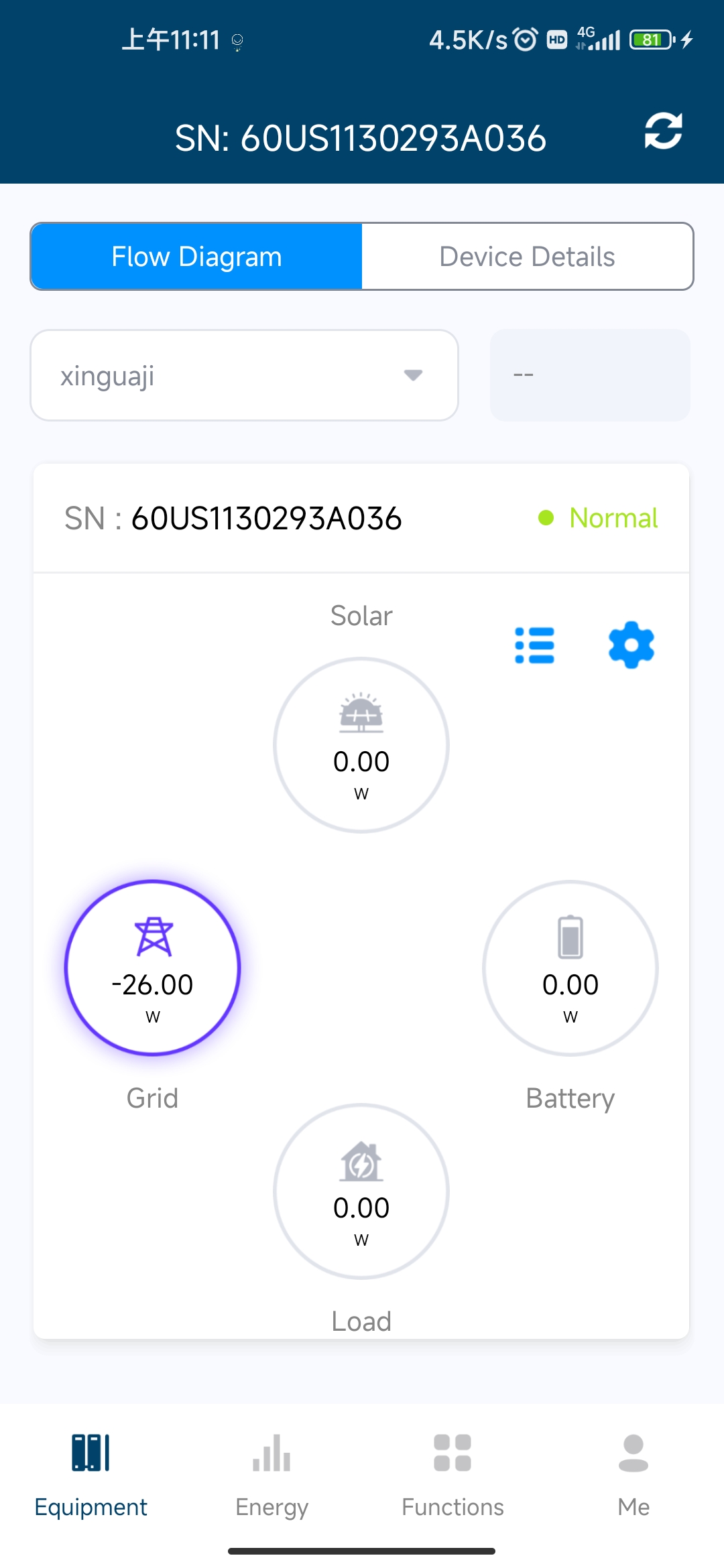Select the Flow Diagram tab
The image size is (724, 1568).
coord(196,257)
